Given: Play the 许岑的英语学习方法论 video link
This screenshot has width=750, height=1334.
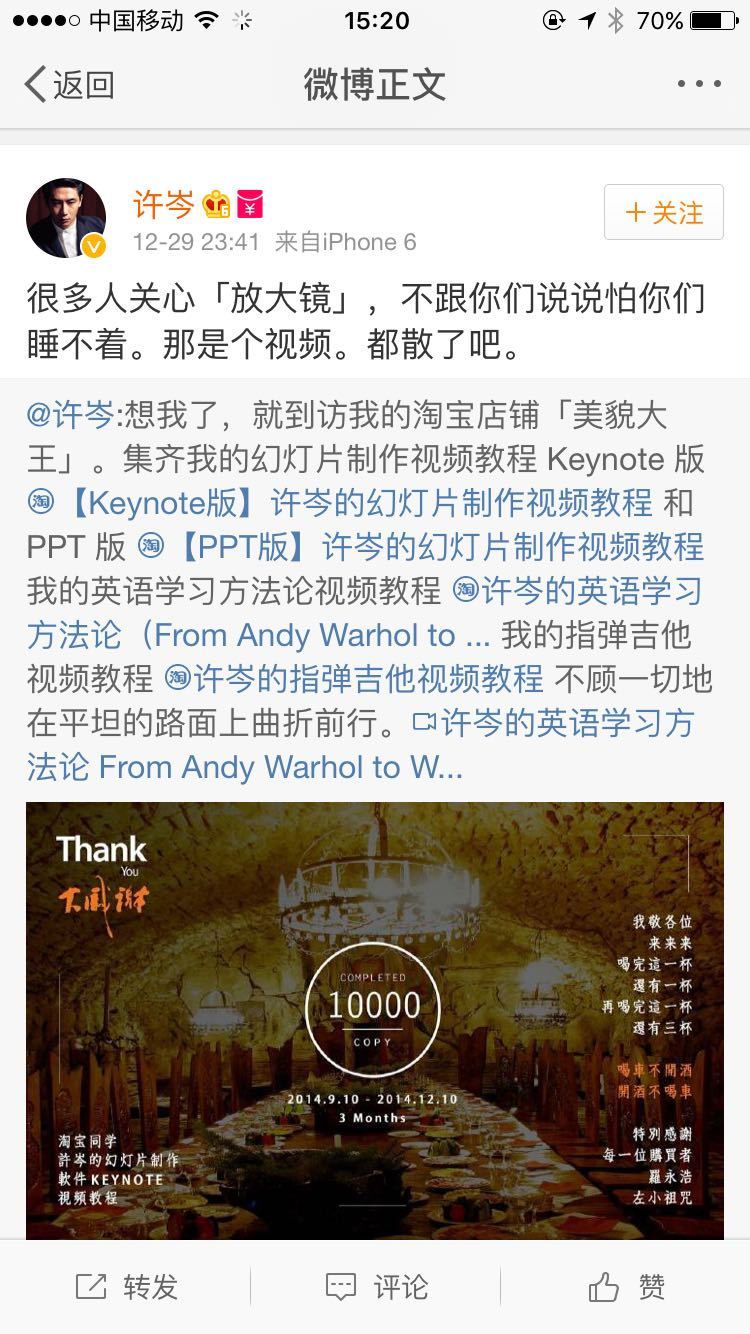Looking at the screenshot, I should pyautogui.click(x=560, y=723).
